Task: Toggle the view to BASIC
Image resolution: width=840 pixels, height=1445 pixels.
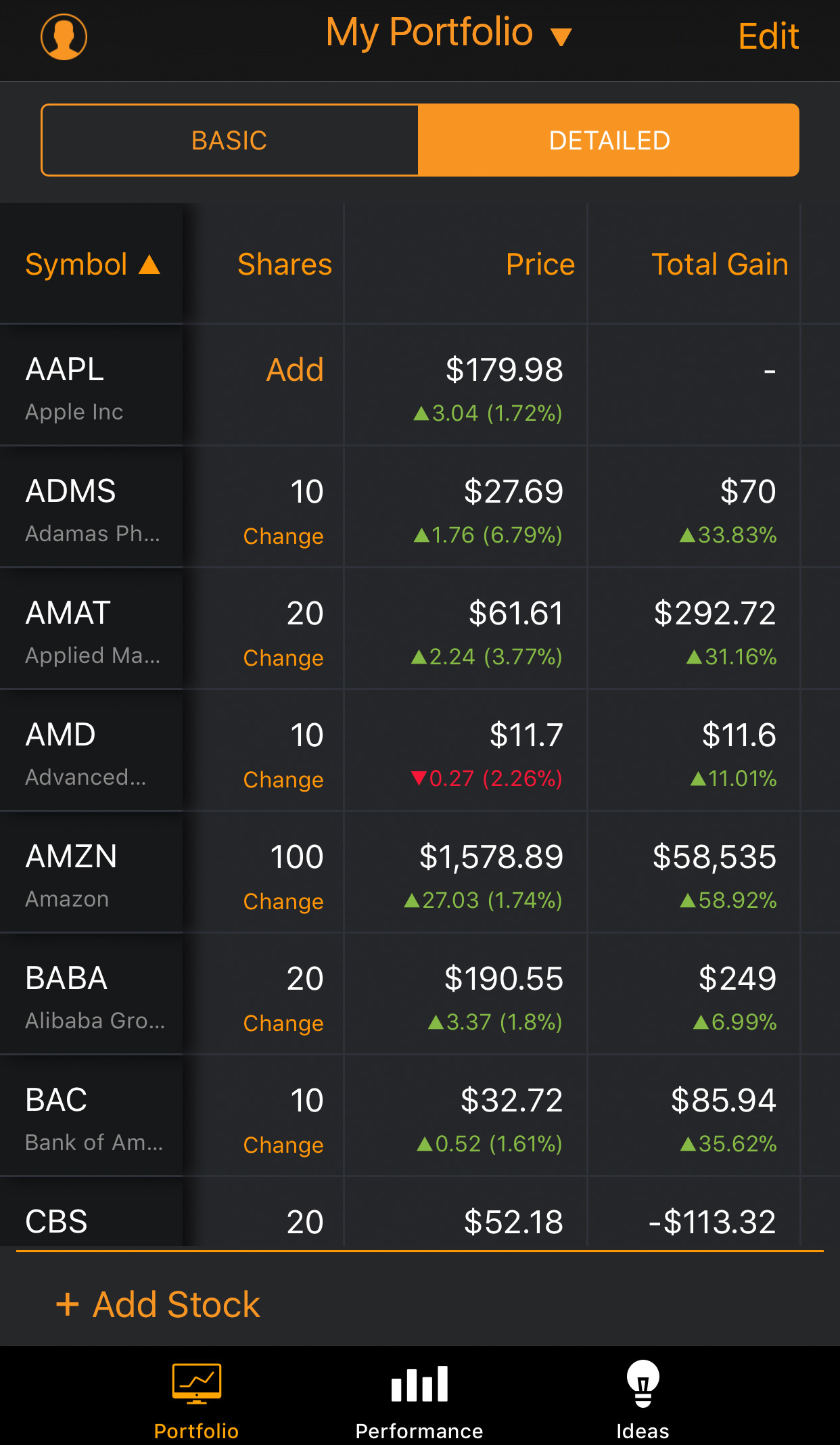Action: (x=229, y=139)
